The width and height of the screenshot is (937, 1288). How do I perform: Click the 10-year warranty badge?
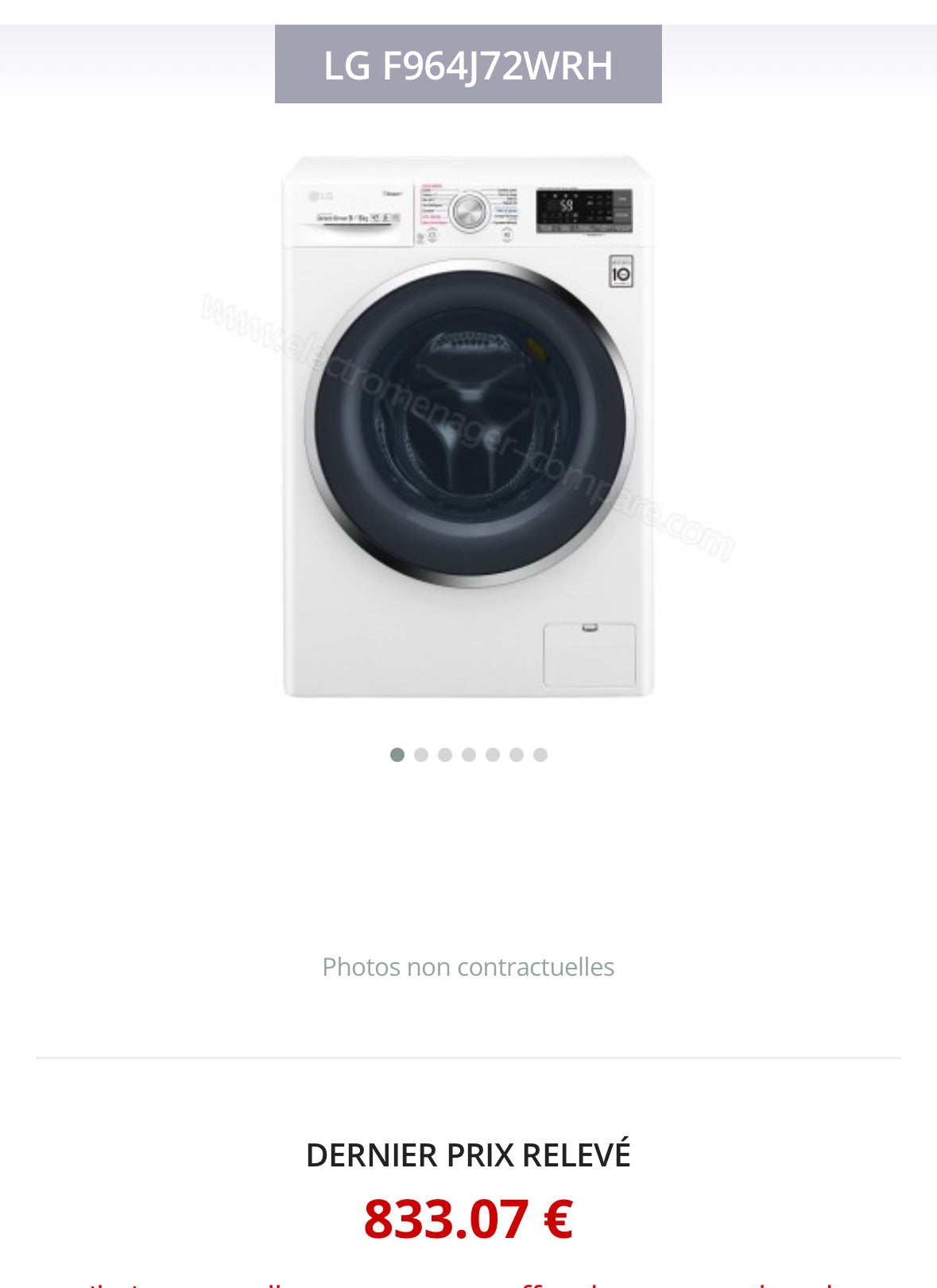point(619,270)
